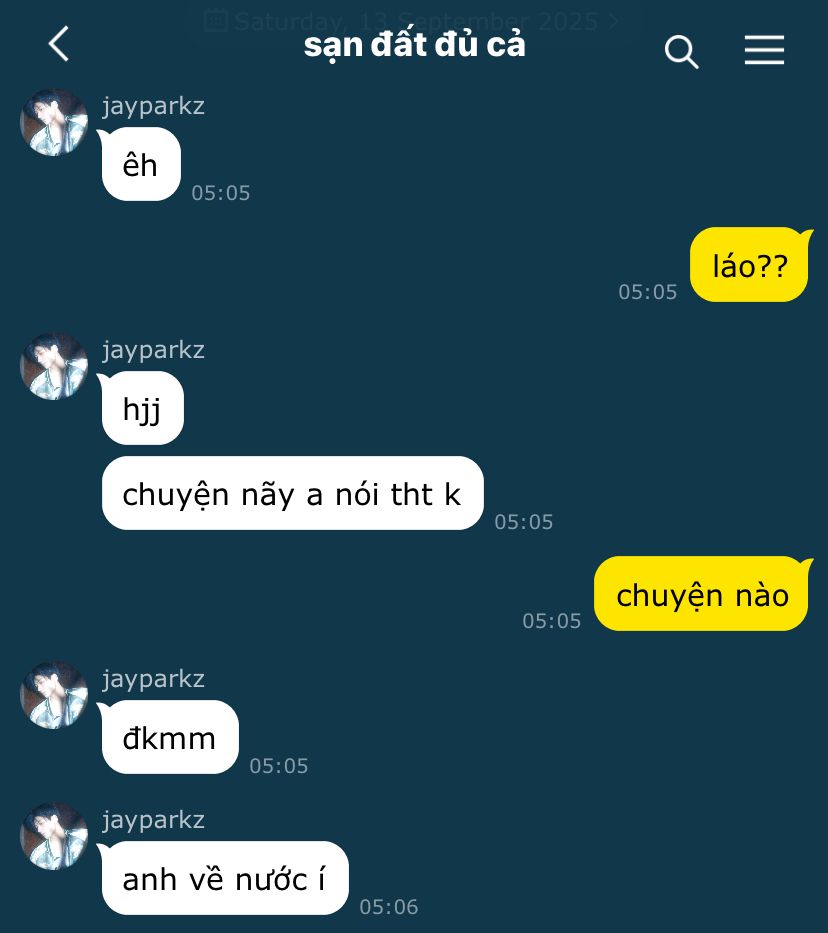Tap jayparkz's avatar beside the 'anh về nước í' message
Viewport: 828px width, 933px height.
point(54,836)
